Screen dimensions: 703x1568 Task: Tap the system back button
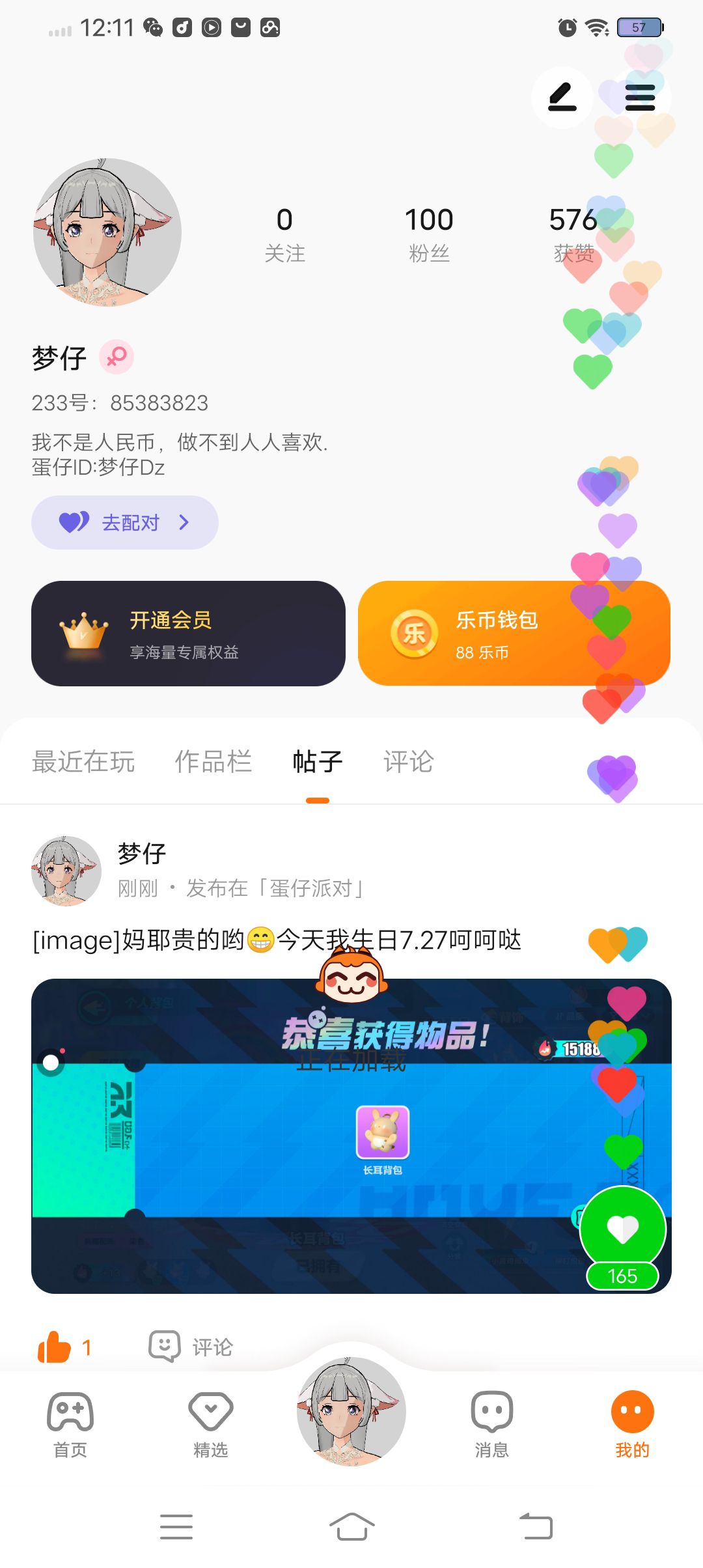[x=536, y=1526]
